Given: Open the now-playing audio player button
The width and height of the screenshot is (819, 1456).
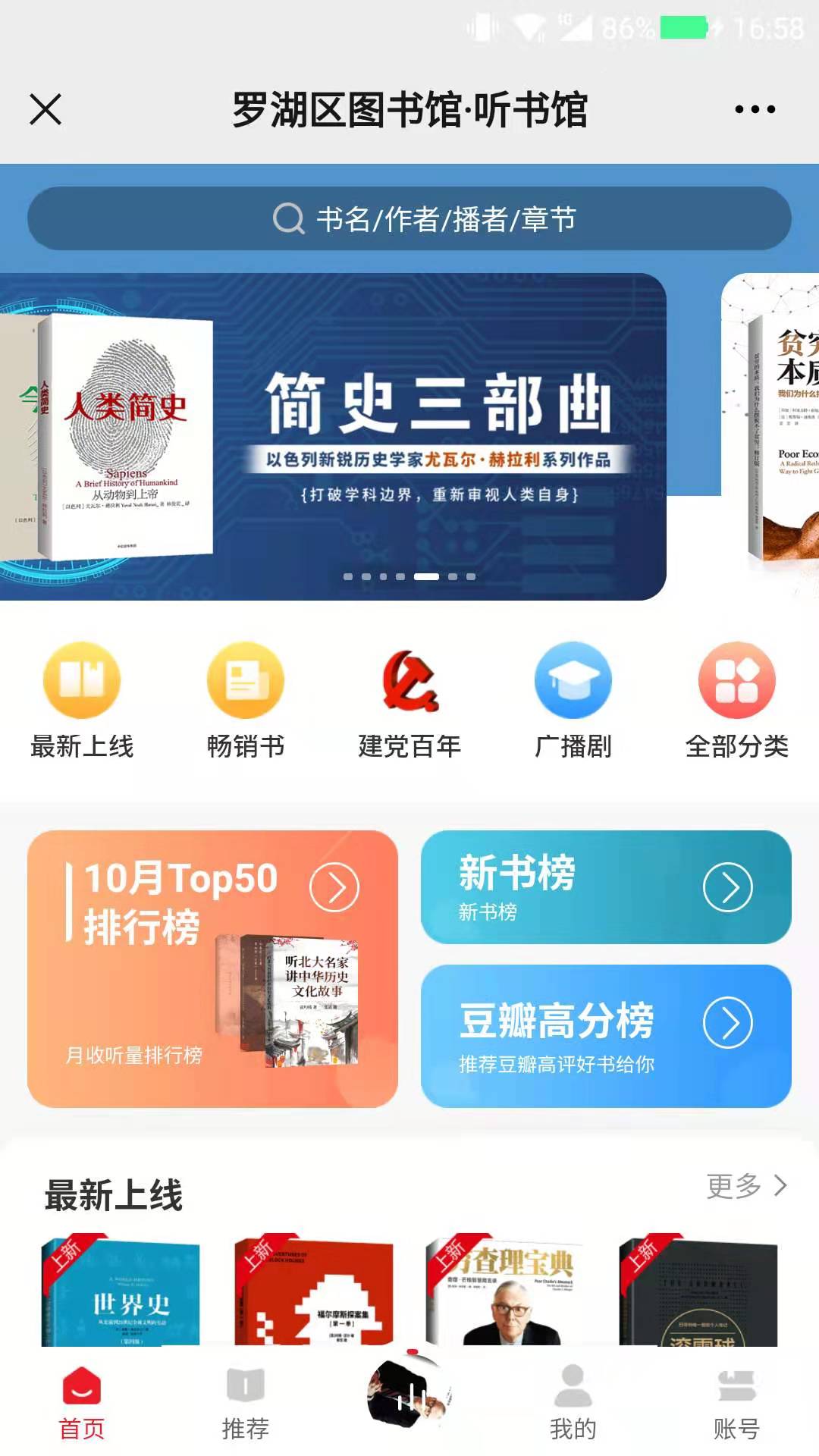Looking at the screenshot, I should coord(409,1394).
